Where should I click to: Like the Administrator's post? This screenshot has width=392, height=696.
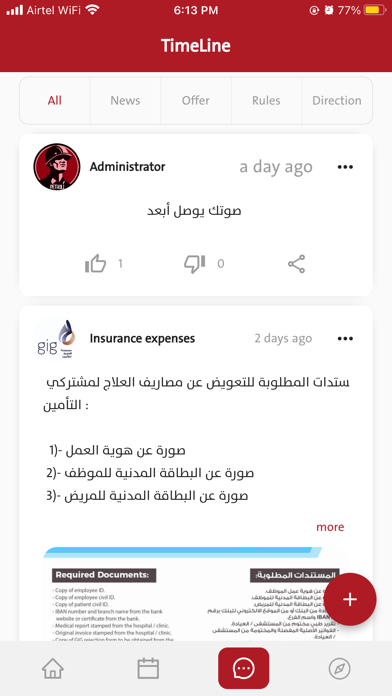tap(95, 264)
